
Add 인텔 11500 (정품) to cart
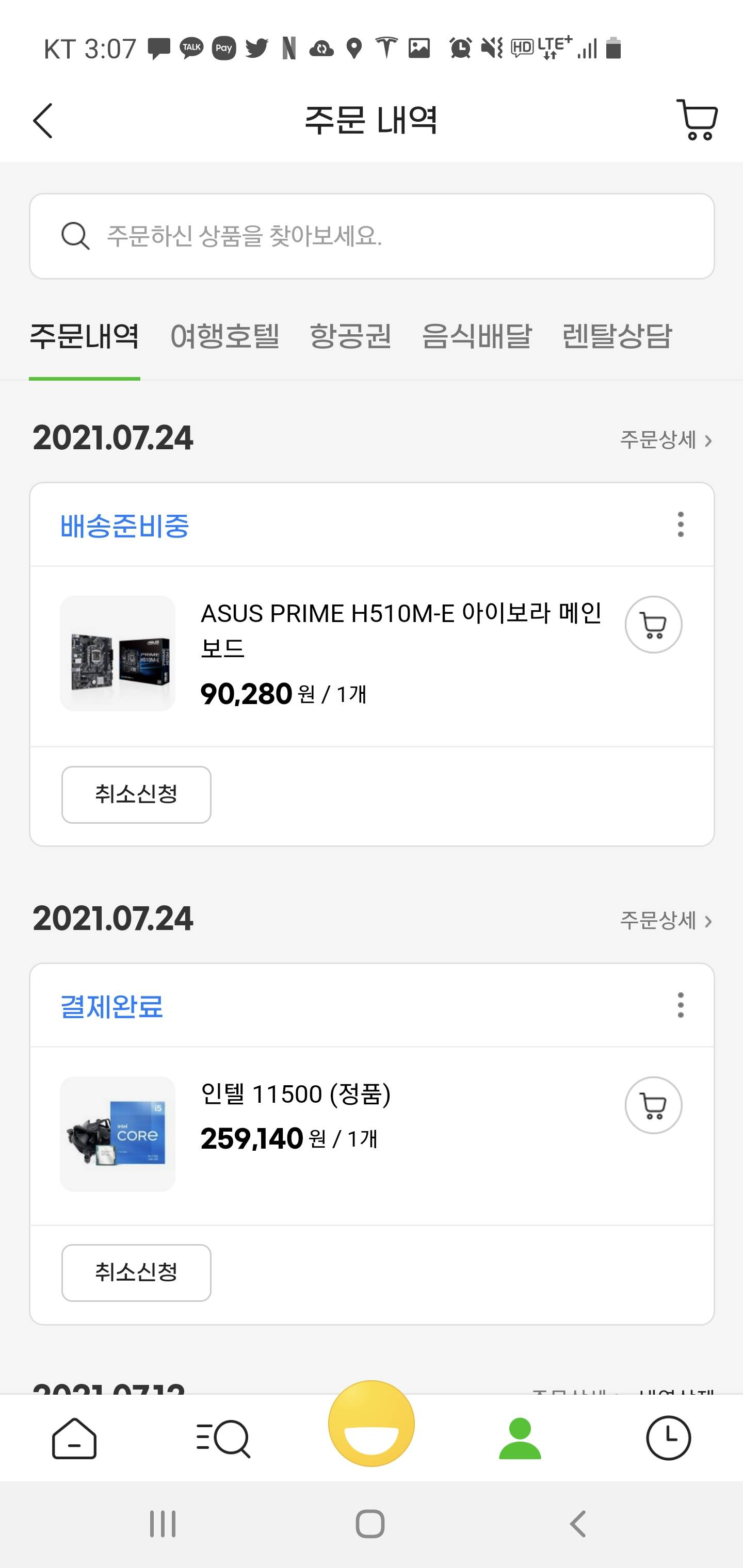click(x=653, y=1105)
